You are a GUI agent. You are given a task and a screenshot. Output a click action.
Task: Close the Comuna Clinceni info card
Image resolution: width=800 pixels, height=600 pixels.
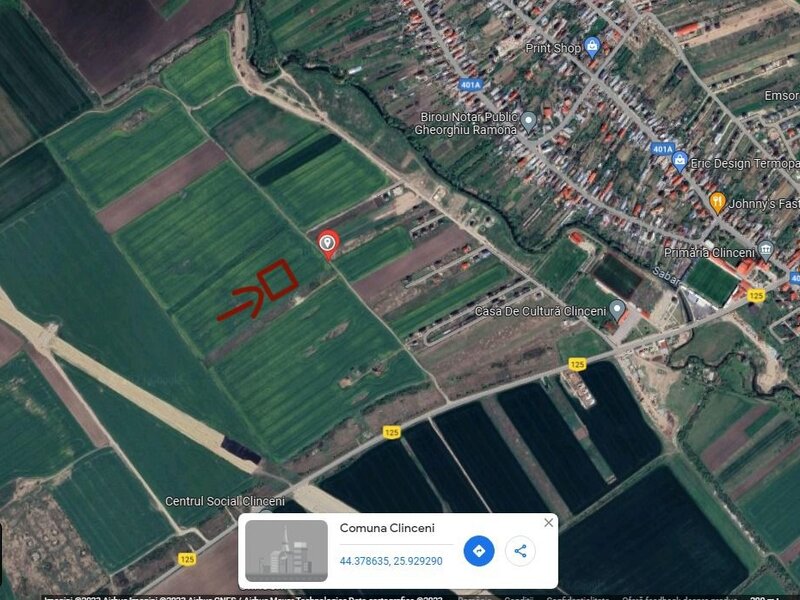coord(548,523)
